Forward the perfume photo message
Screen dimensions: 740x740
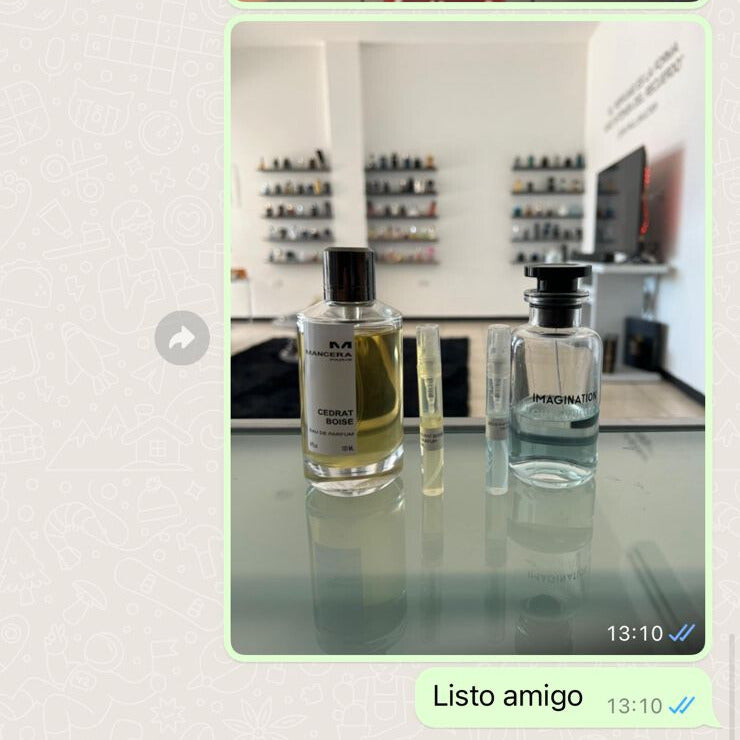tap(182, 338)
